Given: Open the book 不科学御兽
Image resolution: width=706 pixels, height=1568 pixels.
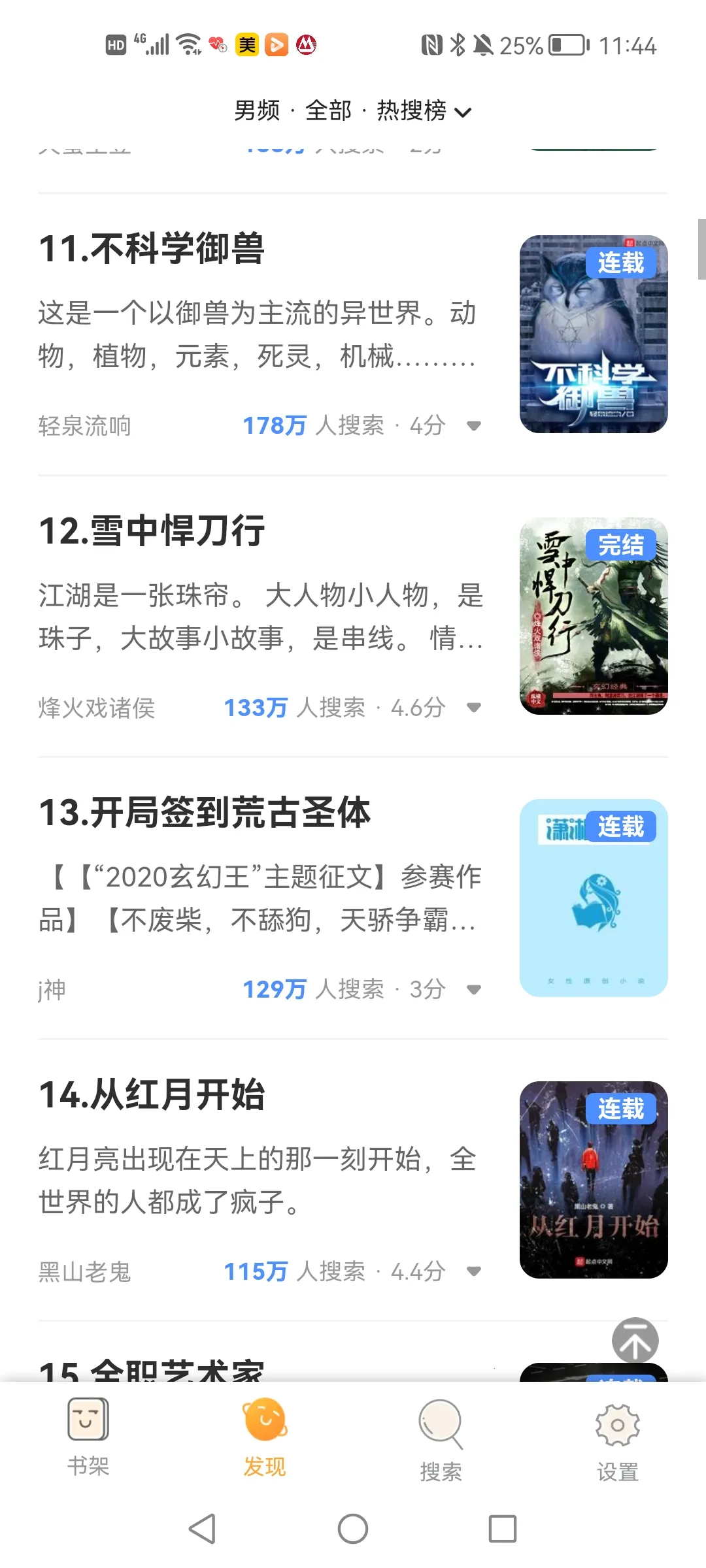Looking at the screenshot, I should pyautogui.click(x=152, y=249).
